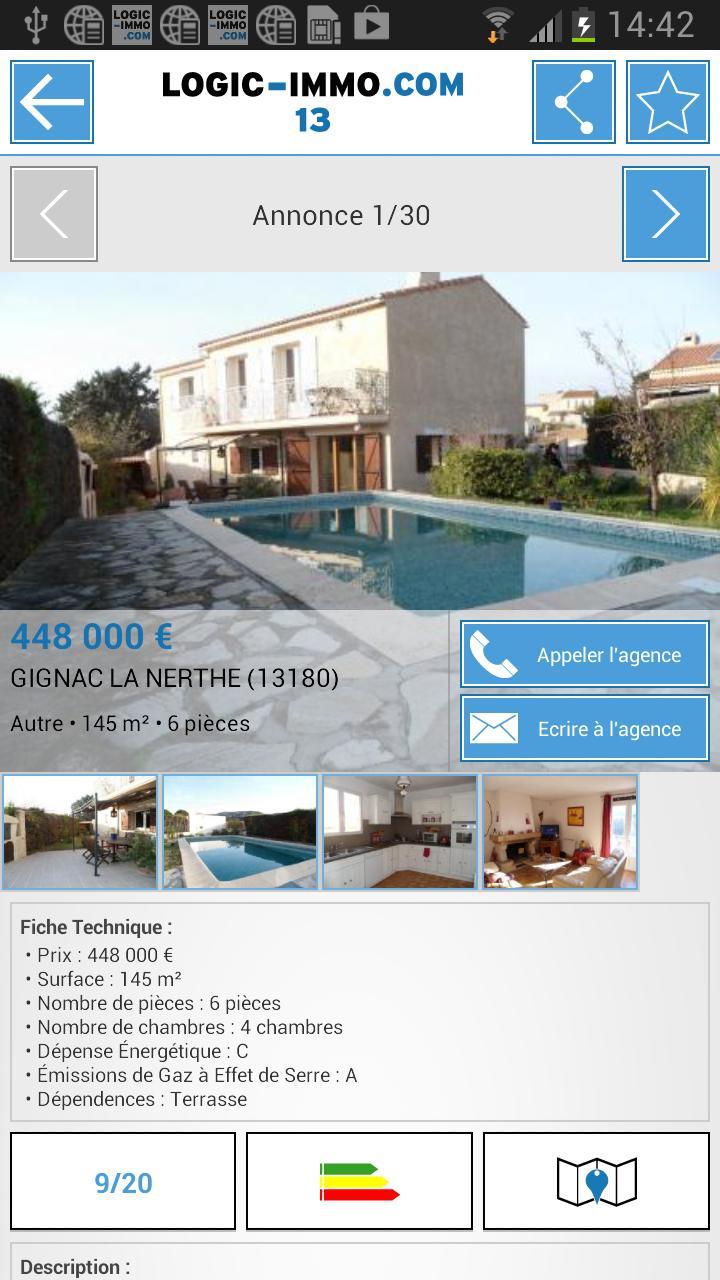Viewport: 720px width, 1280px height.
Task: View the living room photo thumbnail
Action: (560, 832)
